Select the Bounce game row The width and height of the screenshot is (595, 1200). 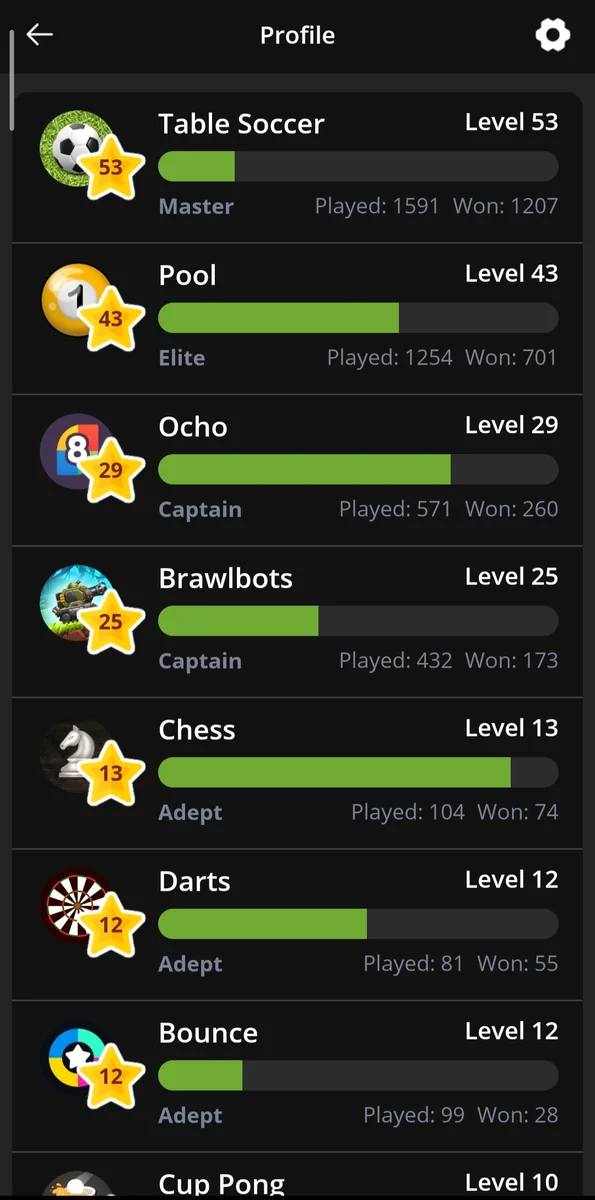297,1077
